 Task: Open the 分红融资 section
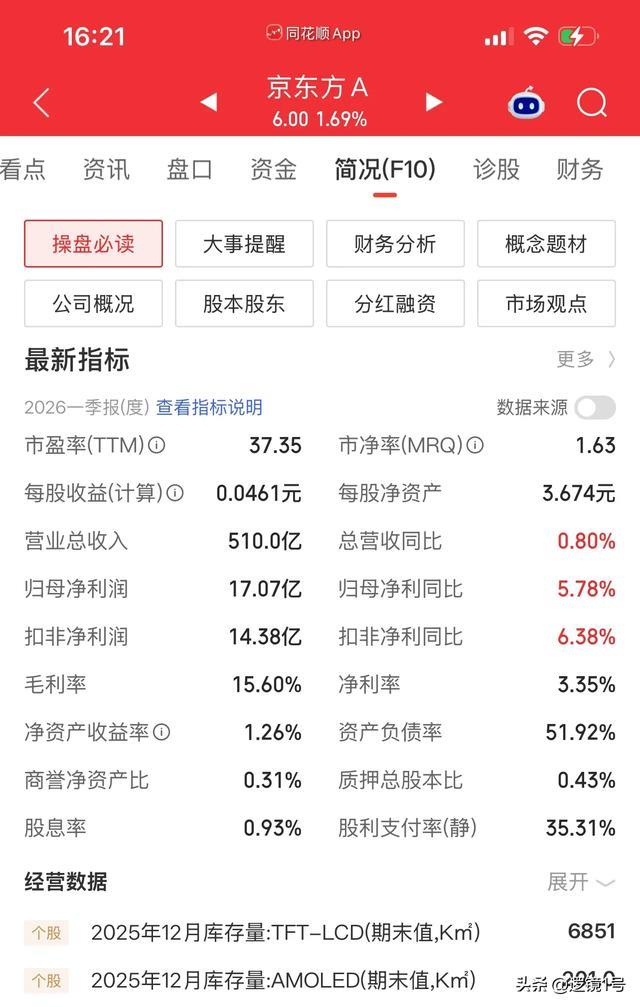click(395, 303)
